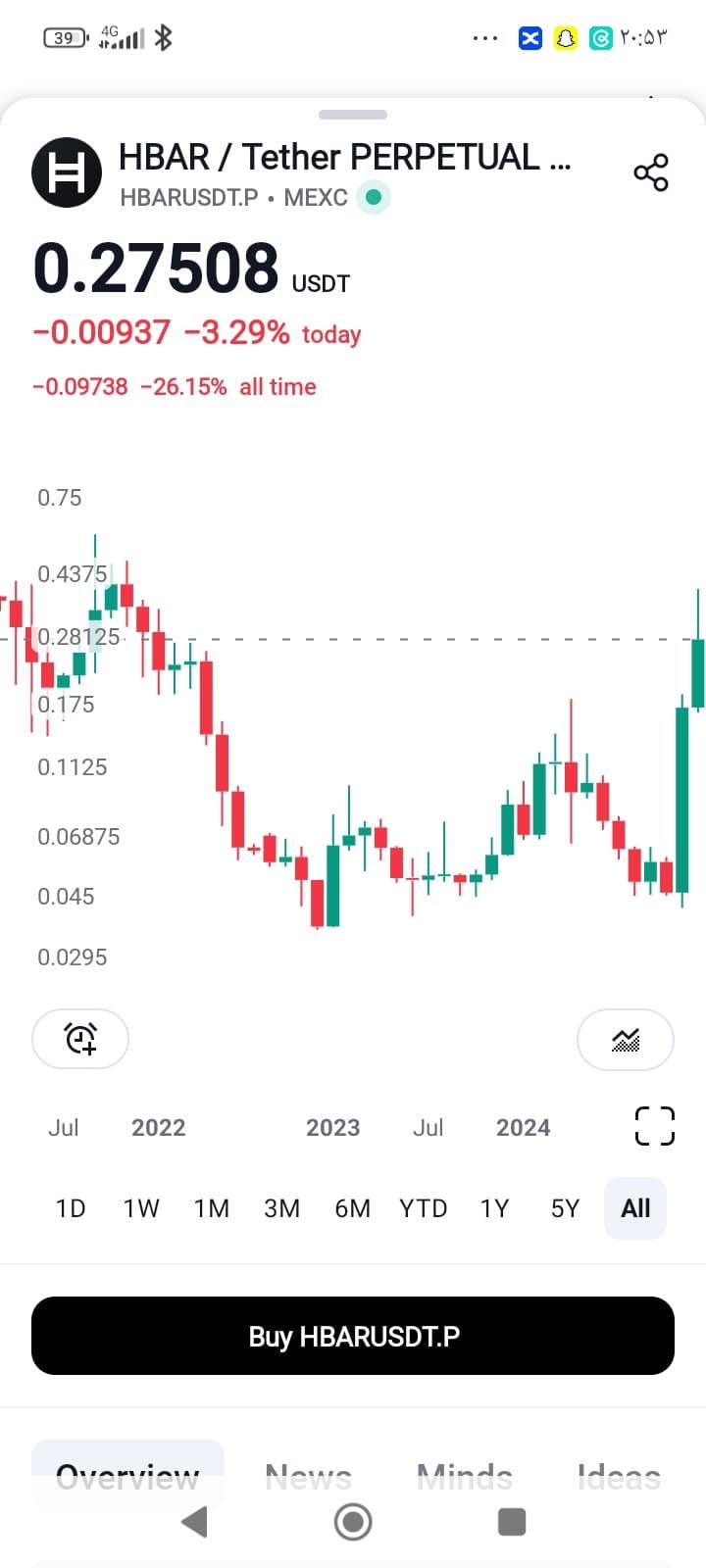Image resolution: width=706 pixels, height=1568 pixels.
Task: Show year-to-date (YTD) chart
Action: [424, 1208]
